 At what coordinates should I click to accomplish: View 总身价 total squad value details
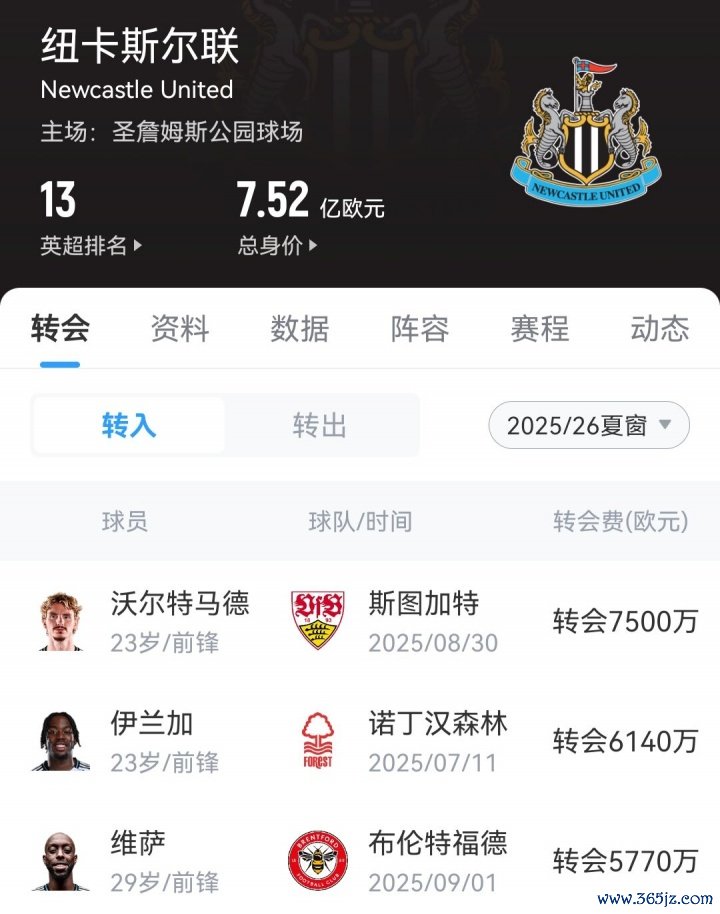click(277, 245)
